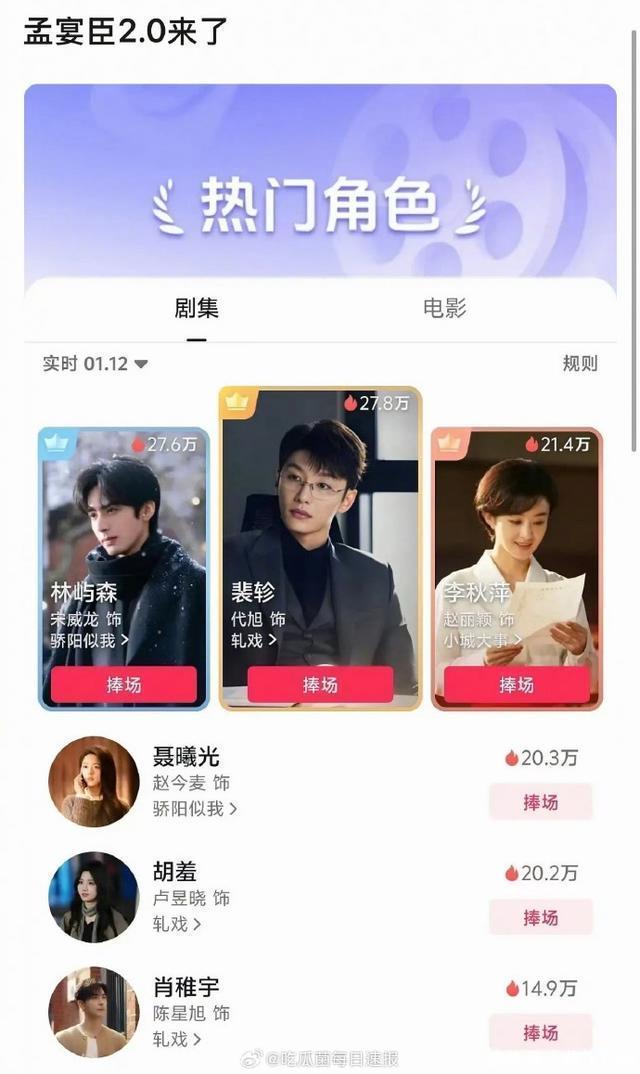
Task: Support 裴轸 with the 捧场 button
Action: click(320, 685)
